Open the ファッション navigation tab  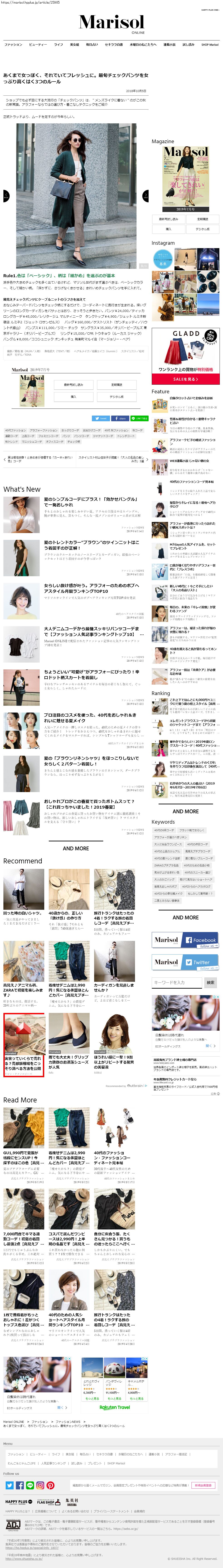tap(13, 45)
